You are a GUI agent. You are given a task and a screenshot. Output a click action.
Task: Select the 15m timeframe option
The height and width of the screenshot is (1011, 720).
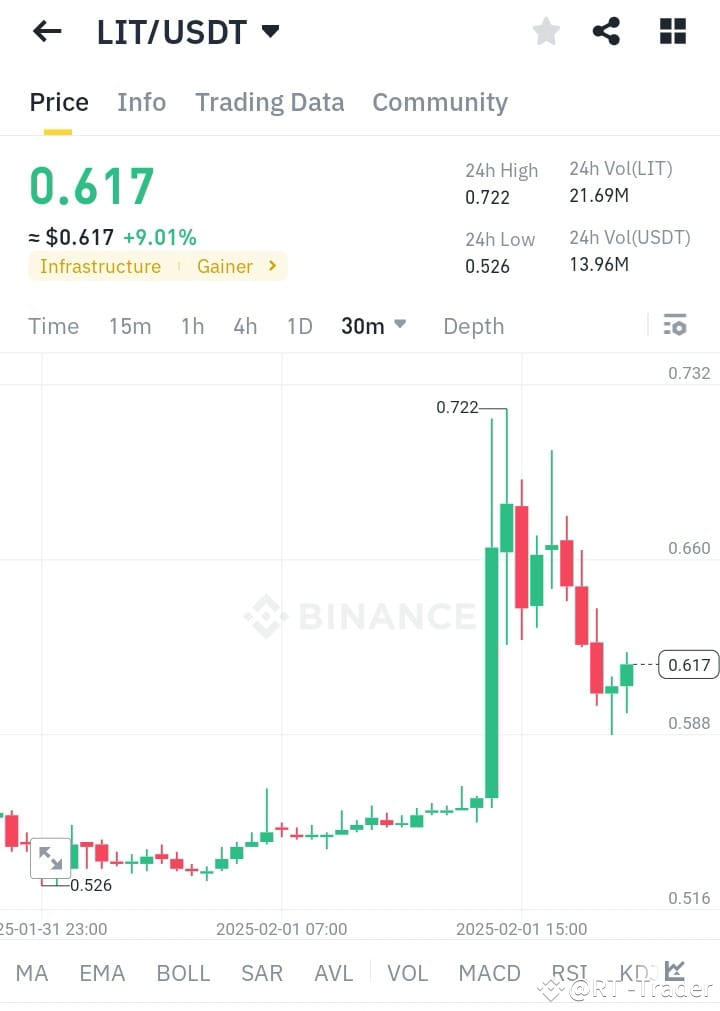(x=130, y=325)
